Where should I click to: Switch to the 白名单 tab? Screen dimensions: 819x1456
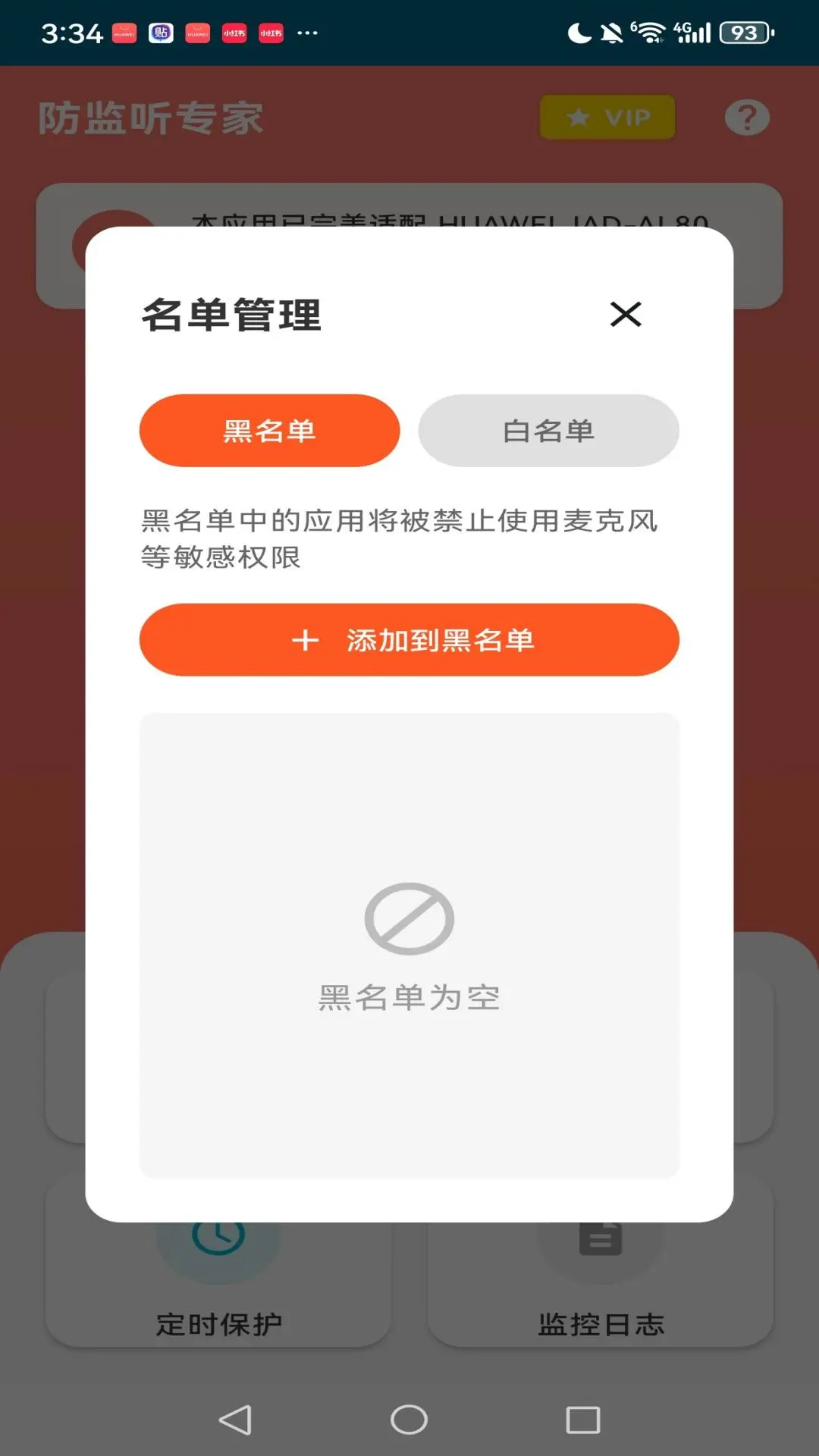point(548,431)
